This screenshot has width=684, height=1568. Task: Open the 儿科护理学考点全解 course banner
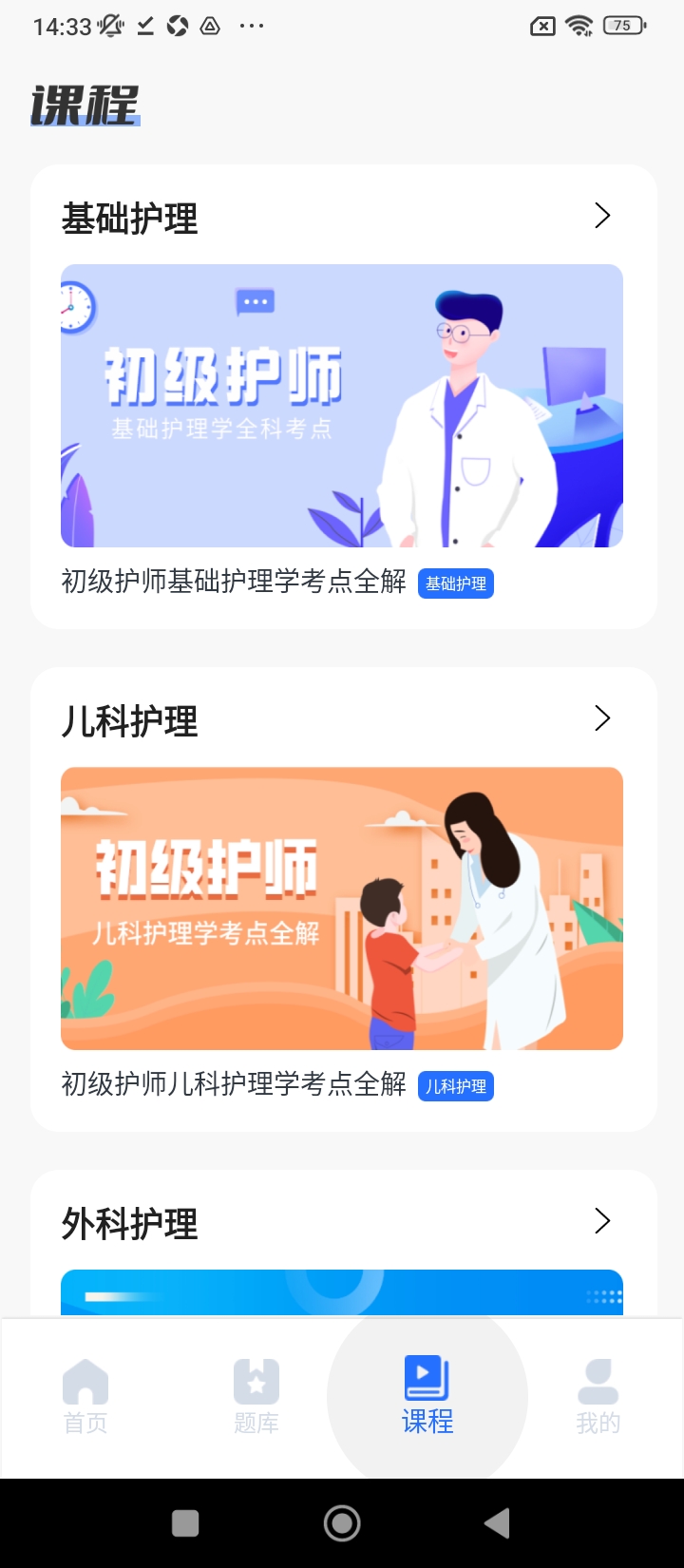pyautogui.click(x=342, y=908)
